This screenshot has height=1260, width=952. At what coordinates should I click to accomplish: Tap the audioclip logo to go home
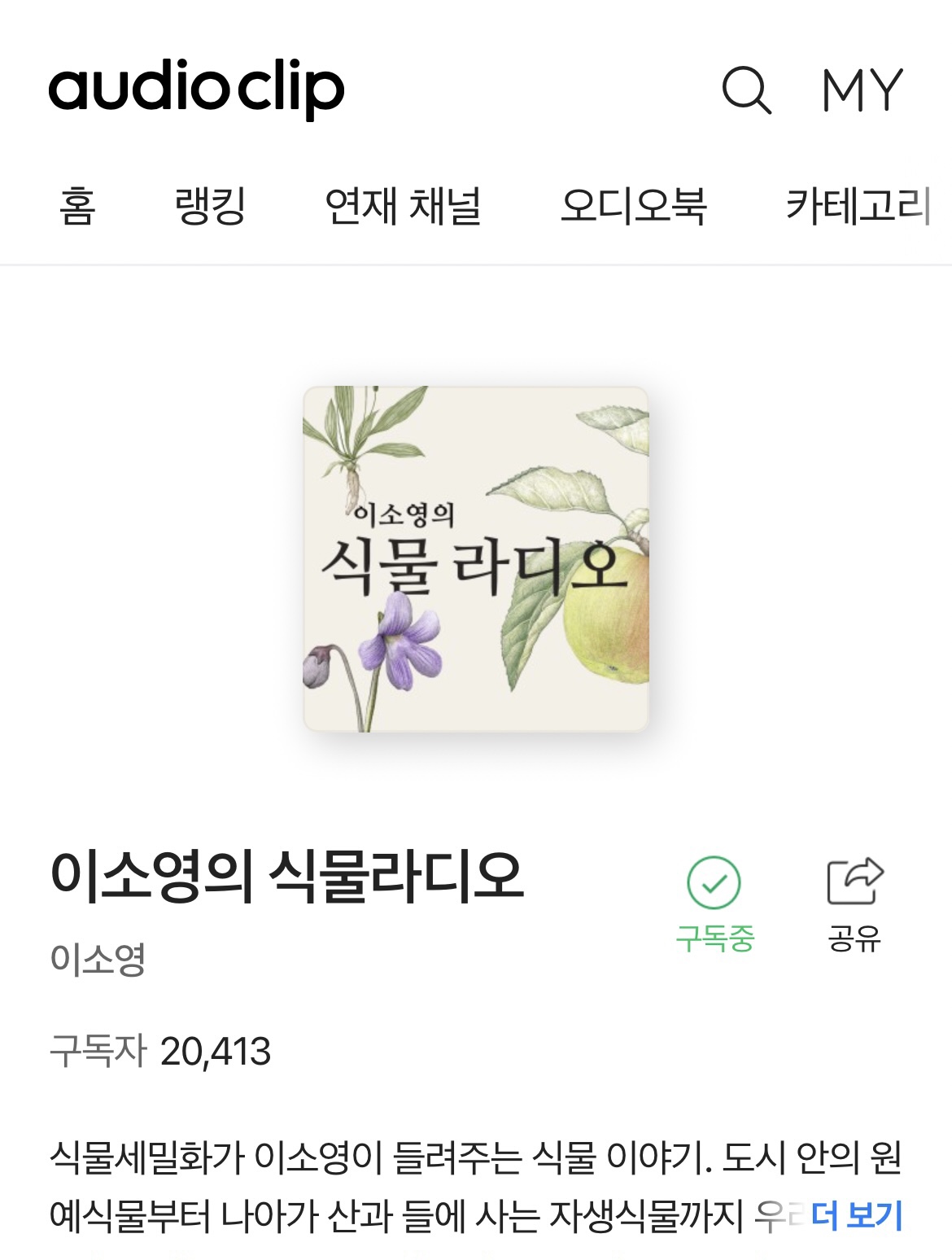tap(196, 88)
